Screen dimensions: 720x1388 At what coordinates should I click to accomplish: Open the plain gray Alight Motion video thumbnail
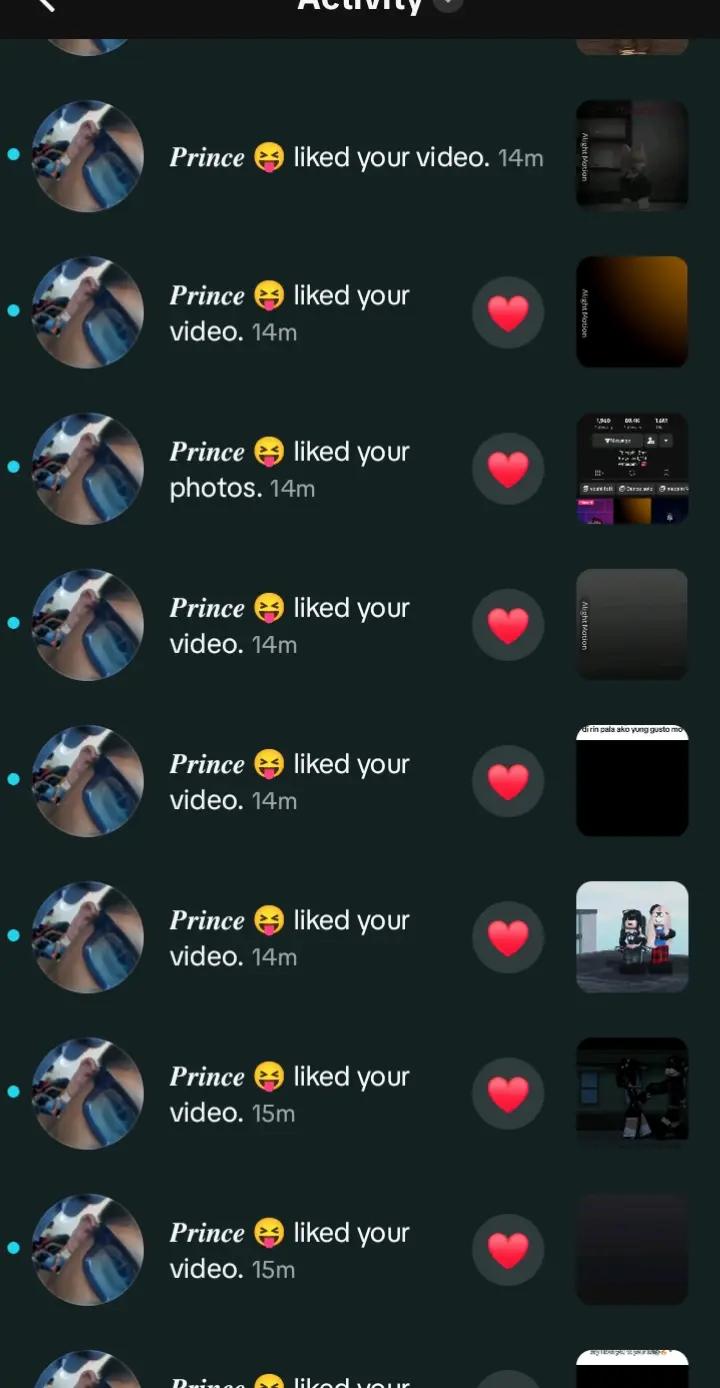[x=632, y=625]
